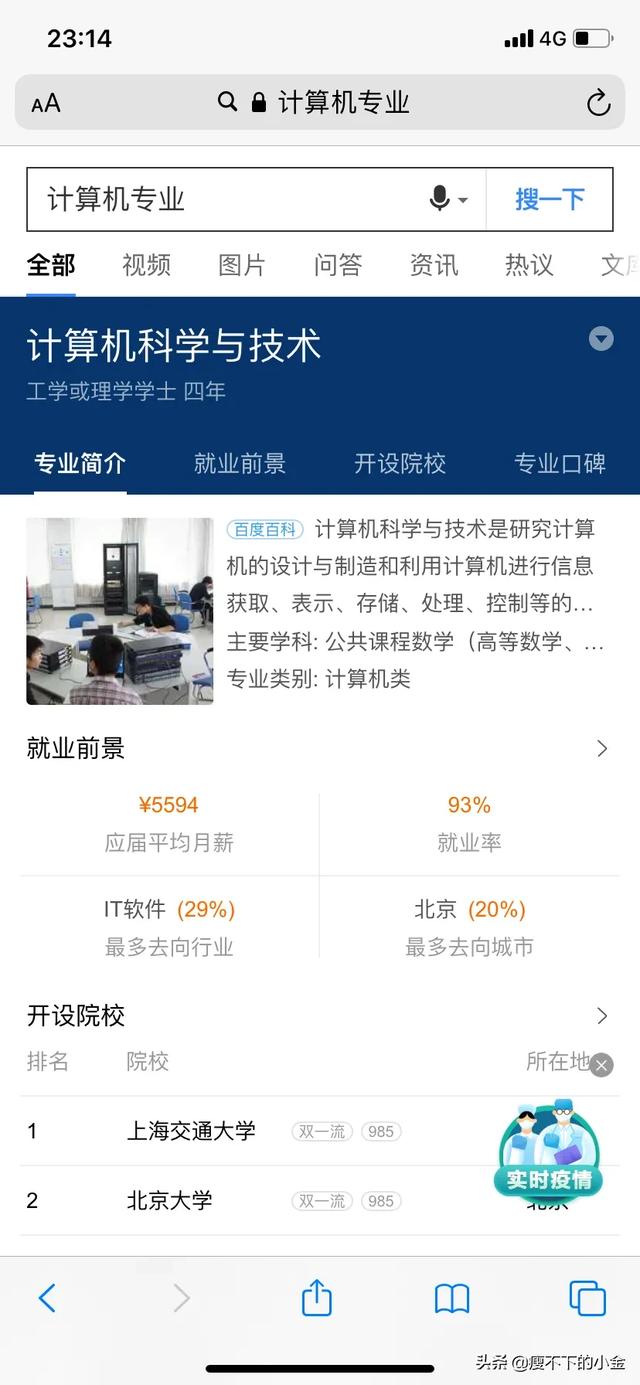
Task: Dismiss the floating 实时疫情 widget
Action: tap(601, 1065)
